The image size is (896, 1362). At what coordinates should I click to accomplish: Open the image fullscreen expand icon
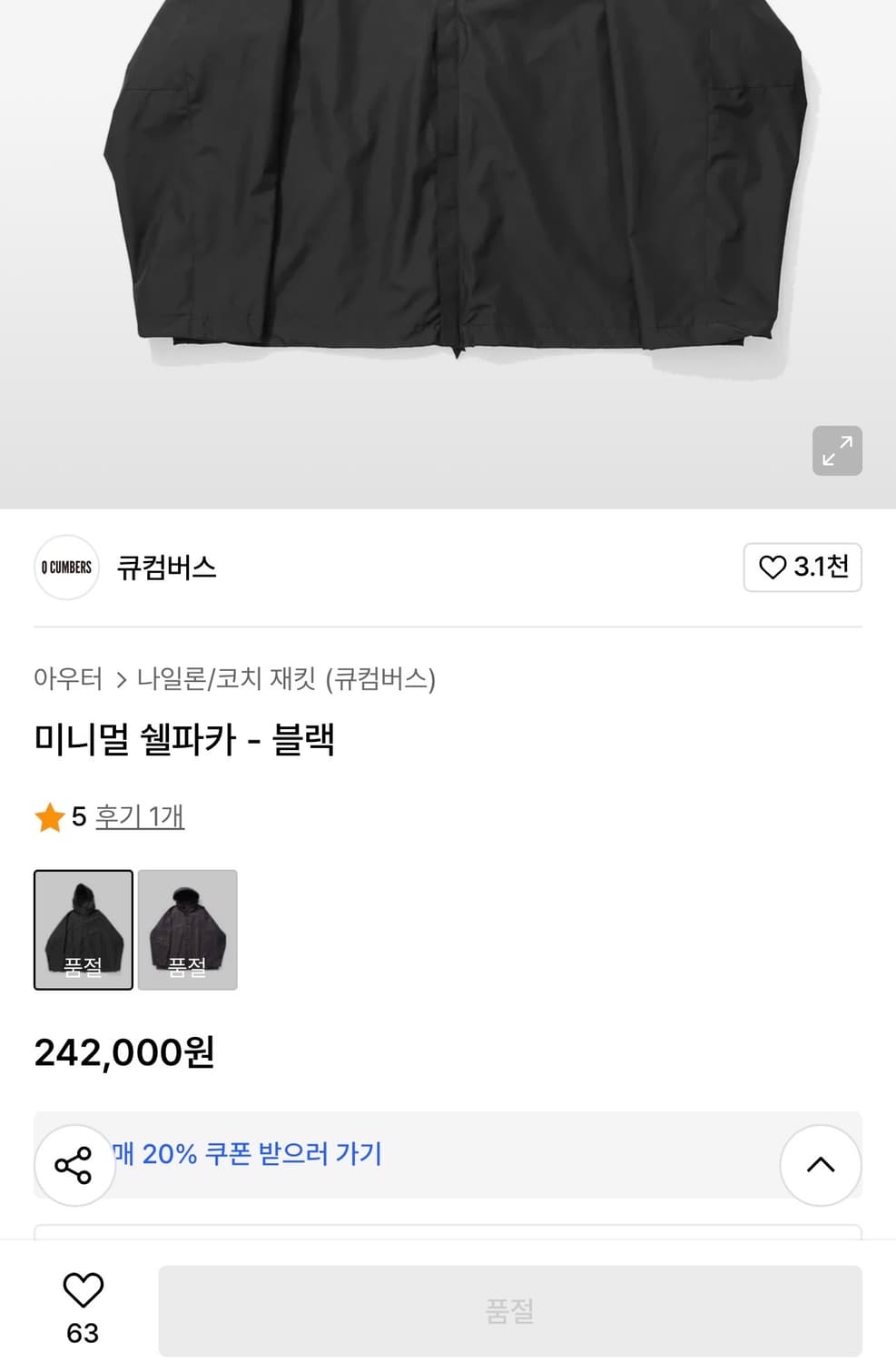[x=836, y=450]
